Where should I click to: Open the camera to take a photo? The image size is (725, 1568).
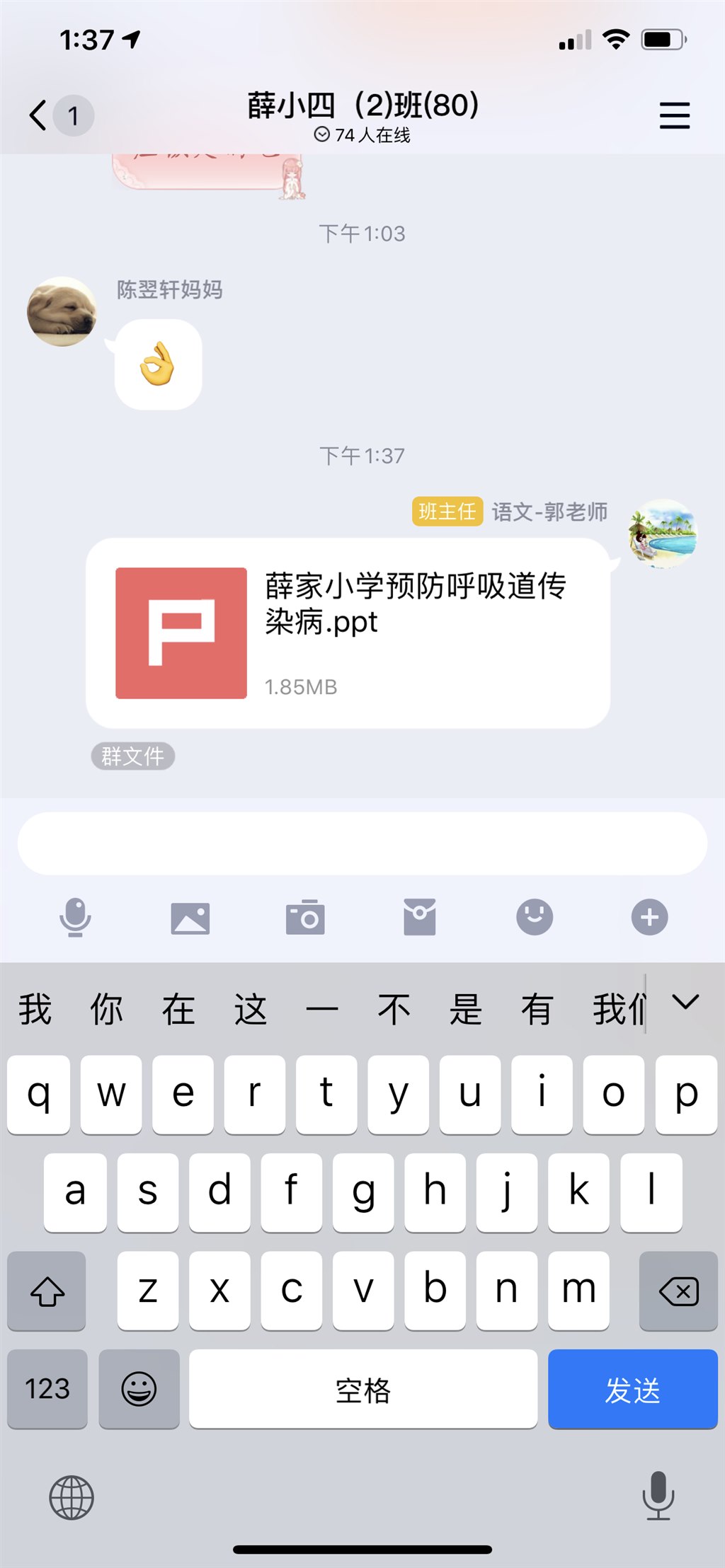click(305, 918)
